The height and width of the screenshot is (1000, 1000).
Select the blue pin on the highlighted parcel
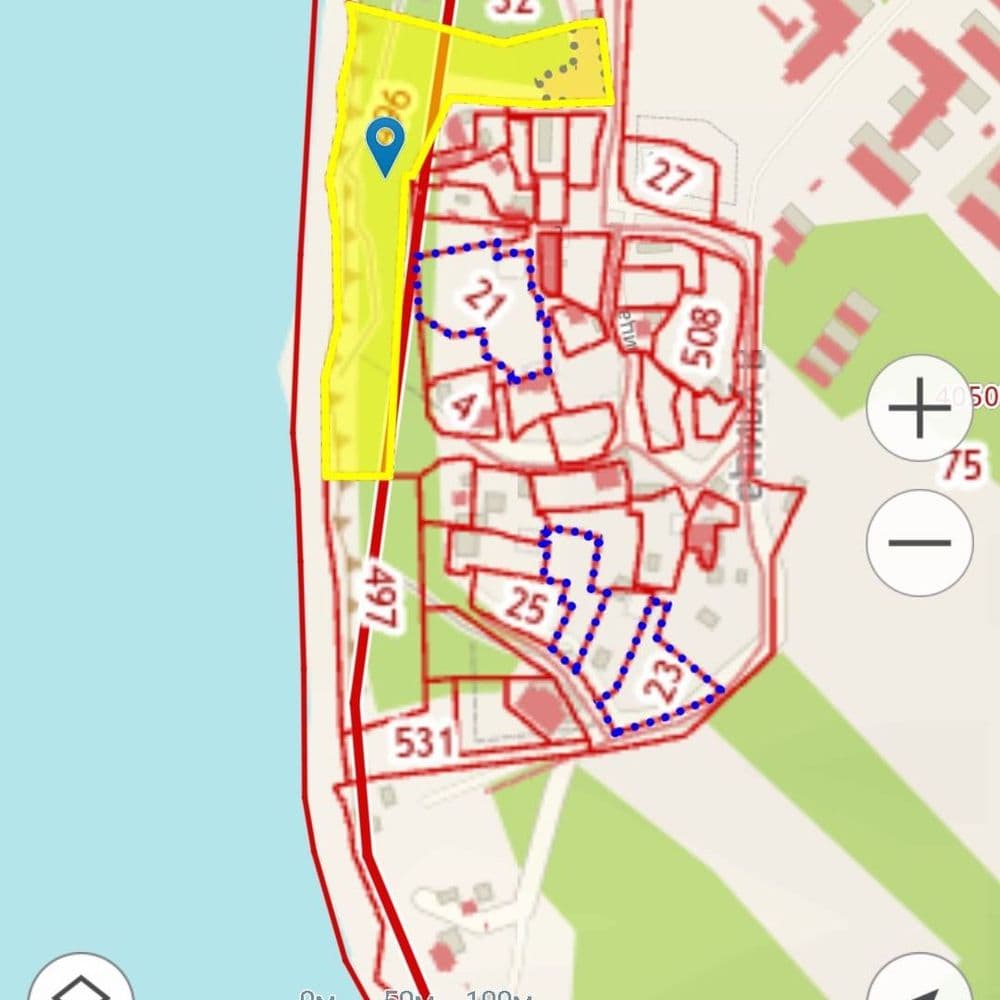coord(385,145)
